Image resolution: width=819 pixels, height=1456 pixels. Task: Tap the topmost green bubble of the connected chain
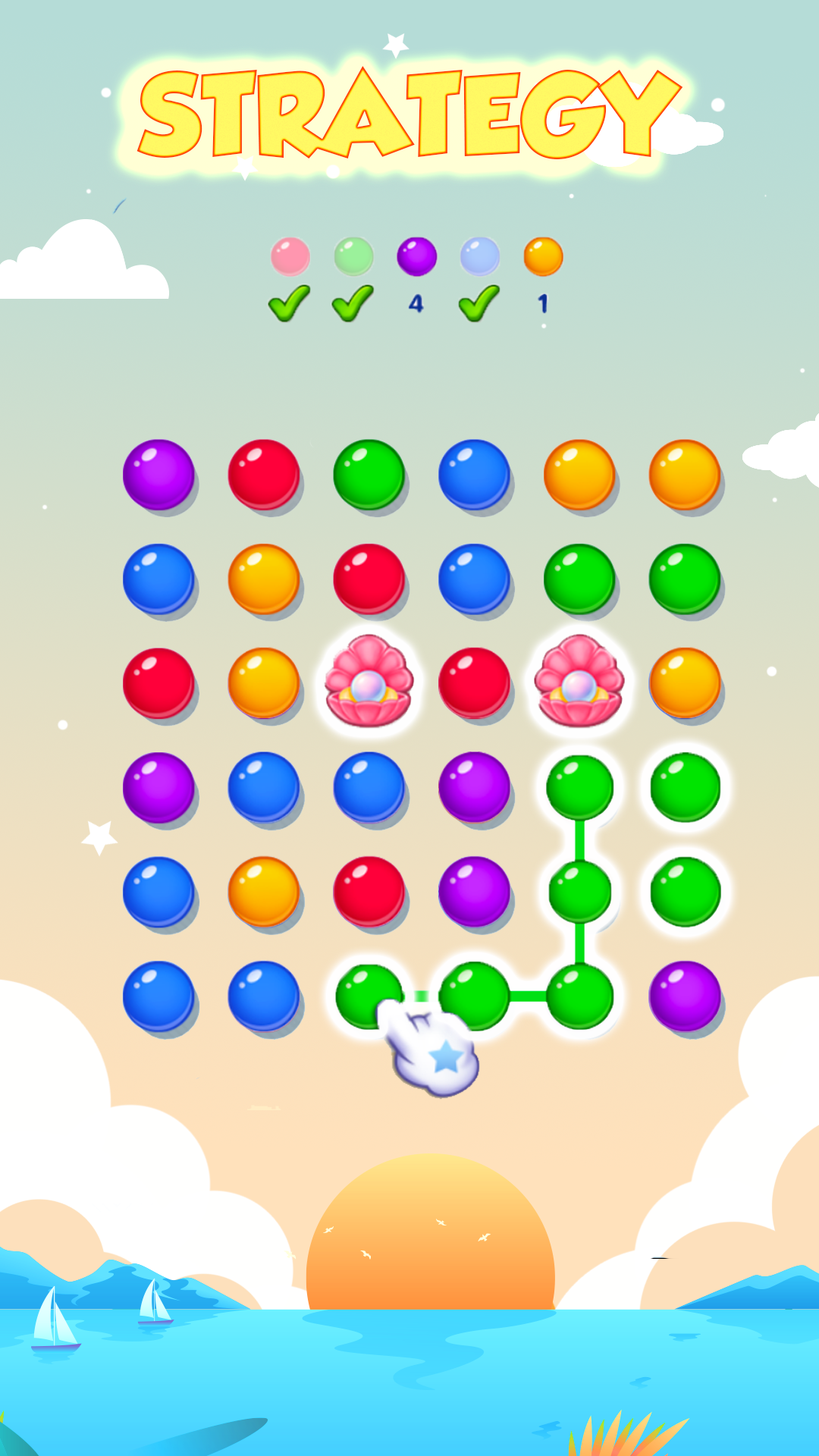pos(580,789)
